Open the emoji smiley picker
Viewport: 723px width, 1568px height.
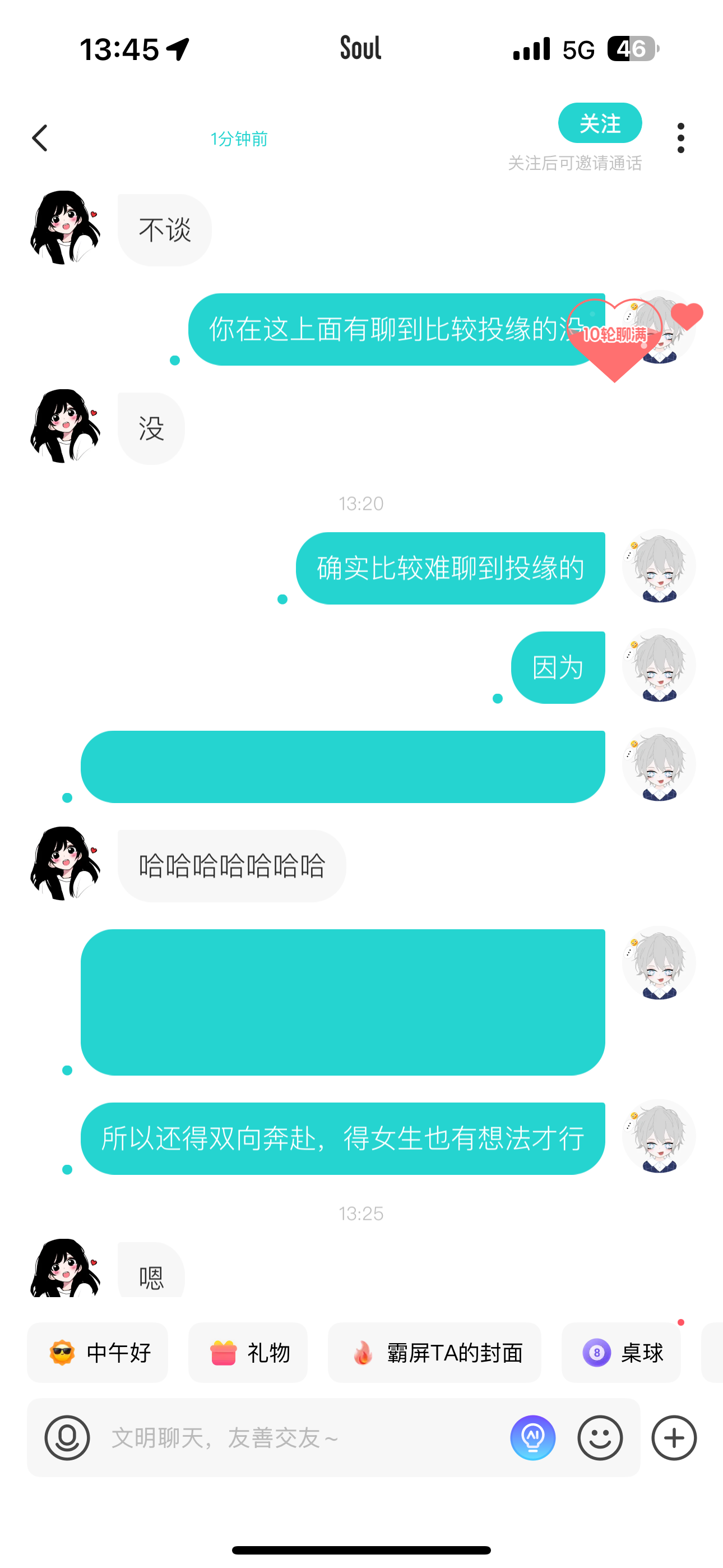click(600, 1438)
